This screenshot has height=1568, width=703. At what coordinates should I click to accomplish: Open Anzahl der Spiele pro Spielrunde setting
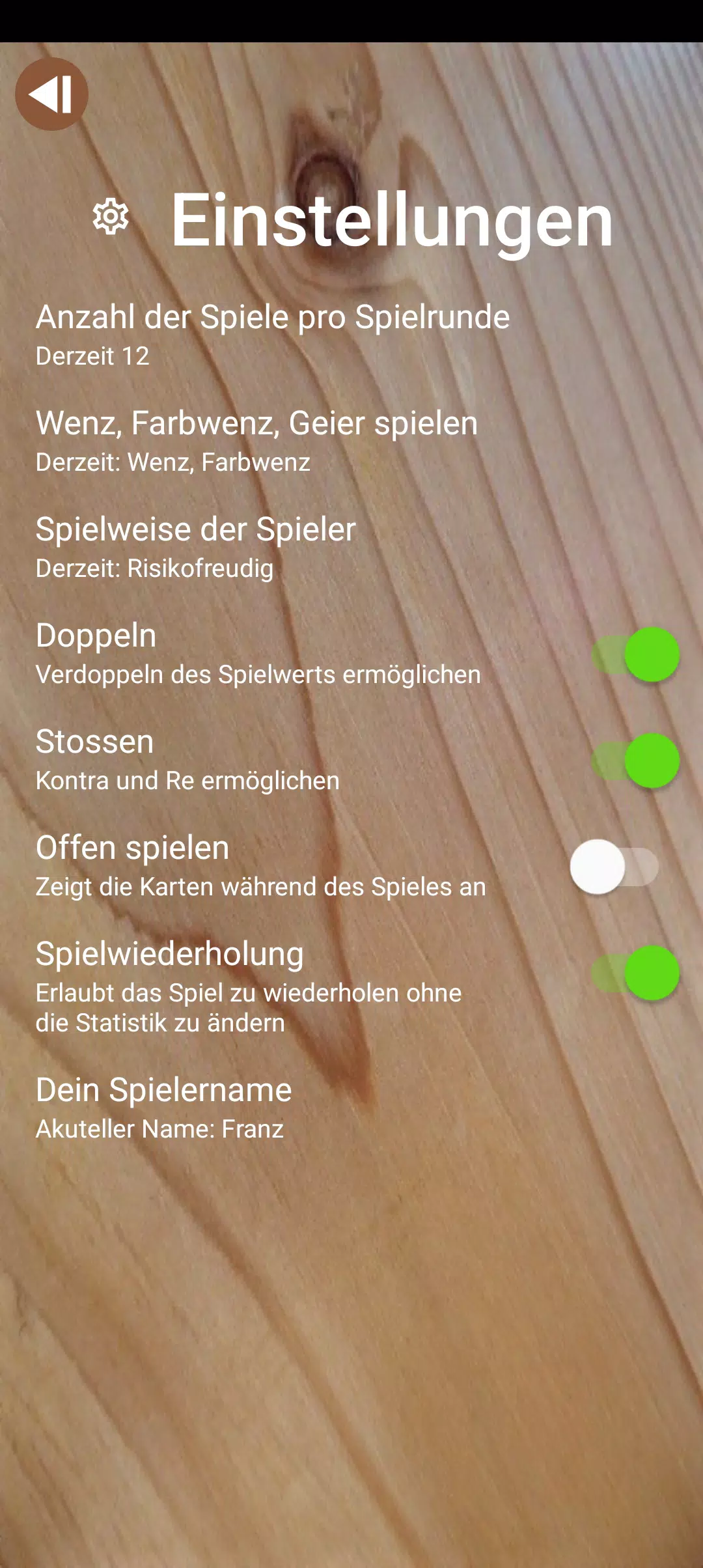(x=351, y=335)
